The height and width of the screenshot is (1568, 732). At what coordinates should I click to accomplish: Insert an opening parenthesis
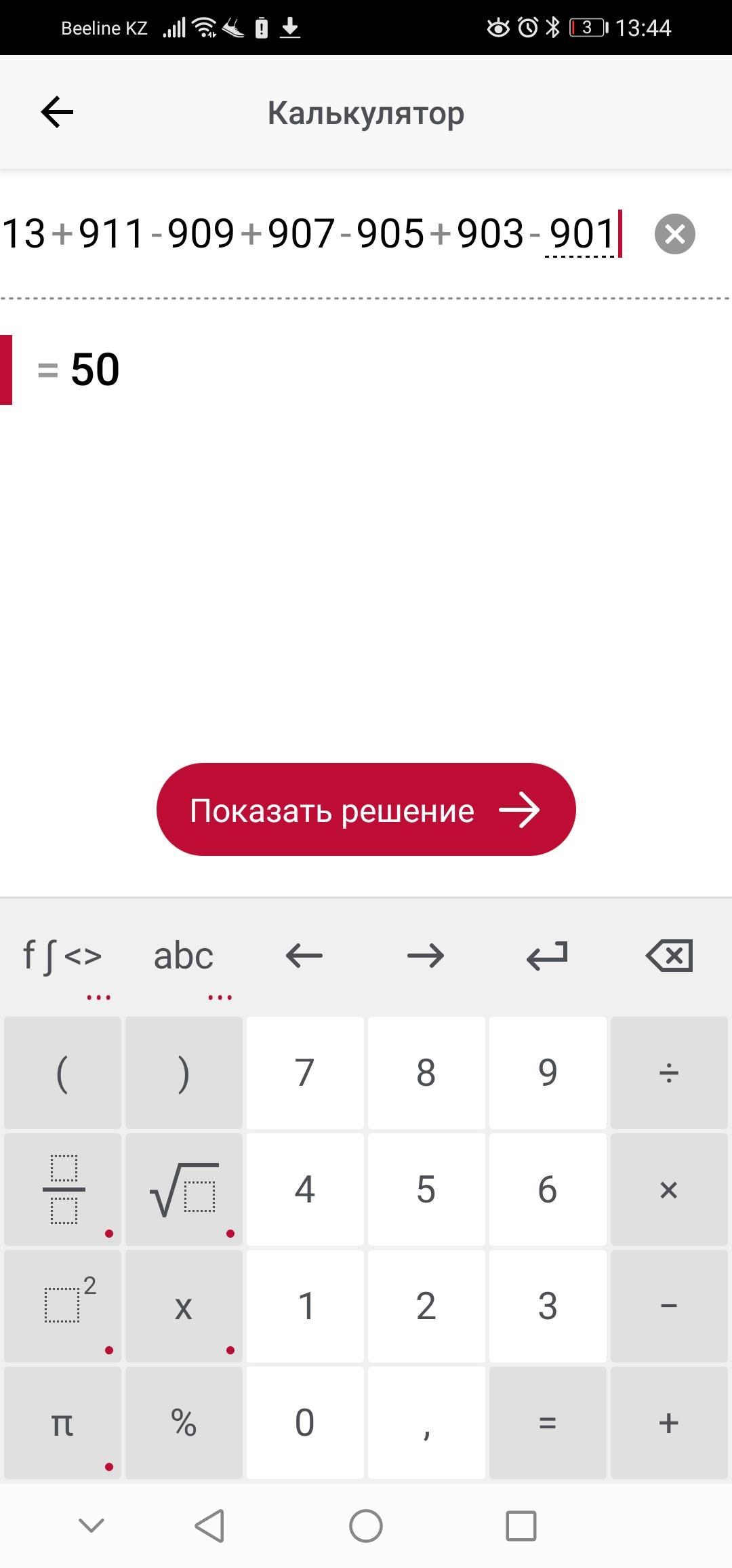[62, 1073]
